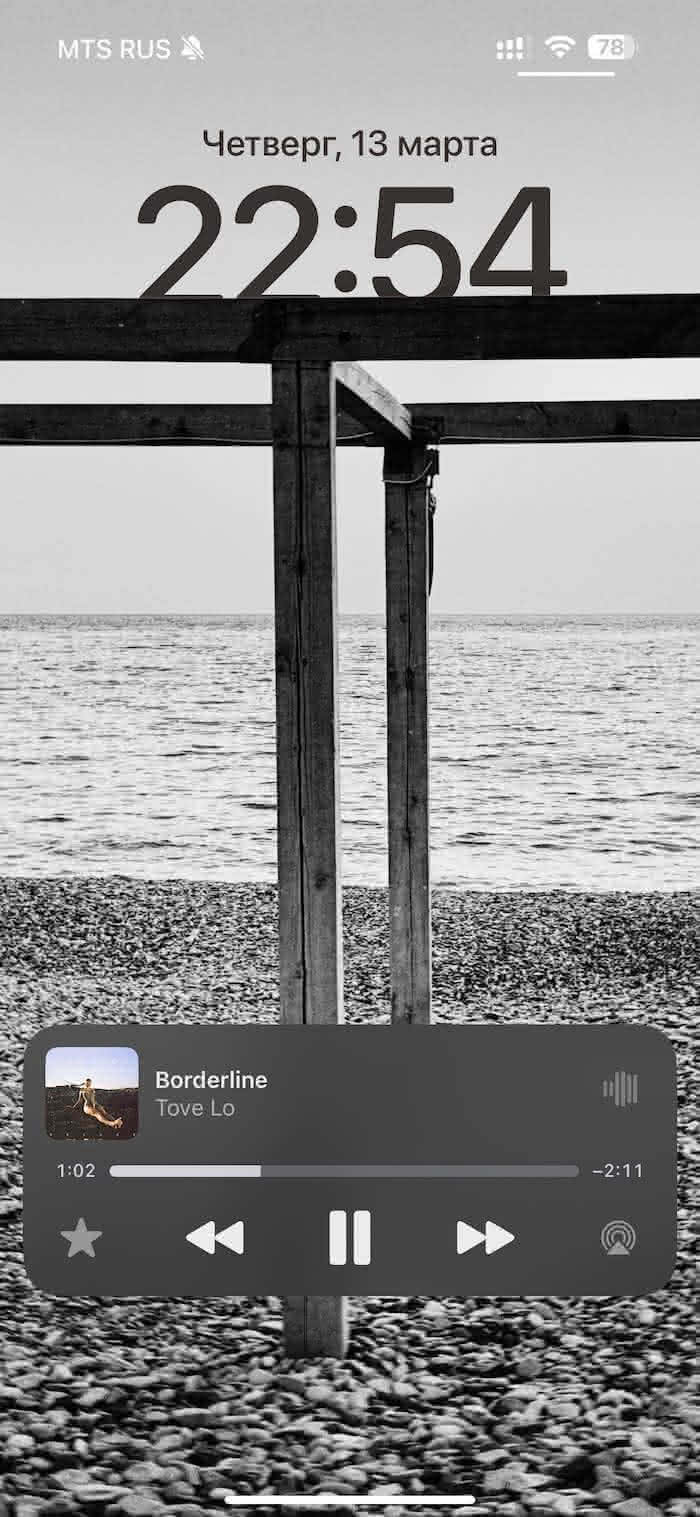Screen dimensions: 700x1517
Task: Pause the song Borderline
Action: [350, 1238]
